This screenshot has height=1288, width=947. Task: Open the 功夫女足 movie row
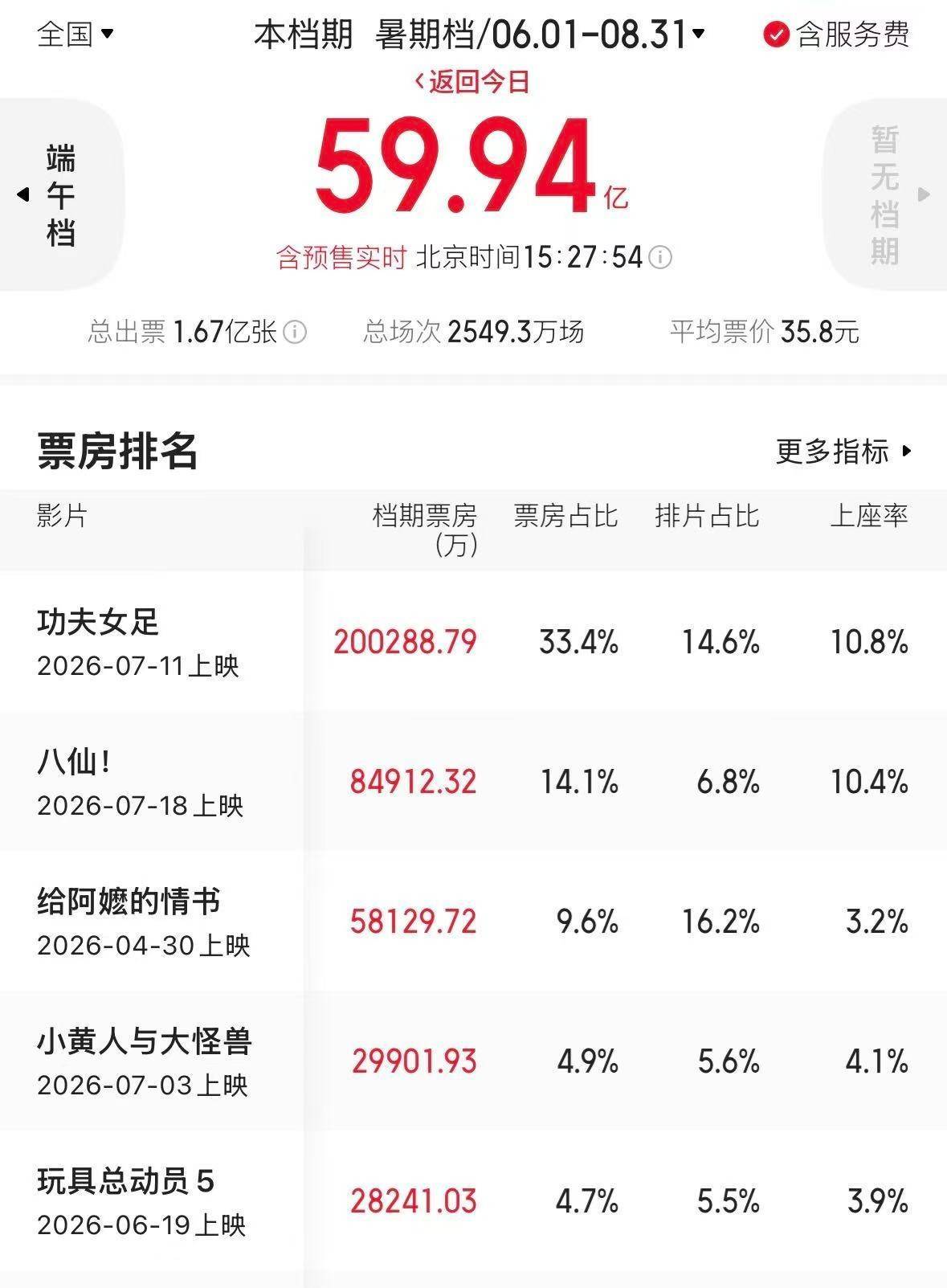click(x=473, y=641)
